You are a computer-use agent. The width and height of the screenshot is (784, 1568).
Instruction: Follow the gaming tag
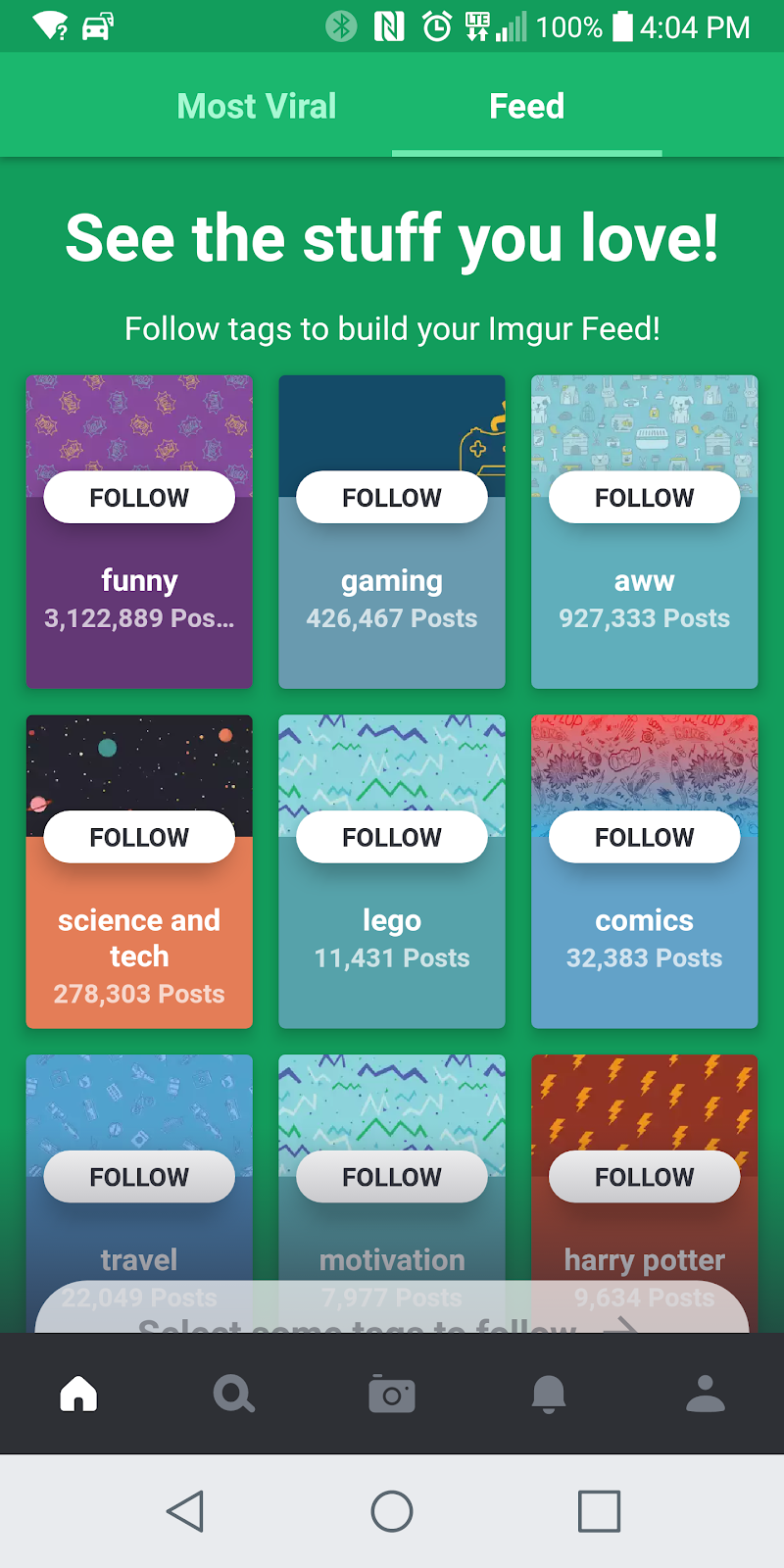[392, 498]
